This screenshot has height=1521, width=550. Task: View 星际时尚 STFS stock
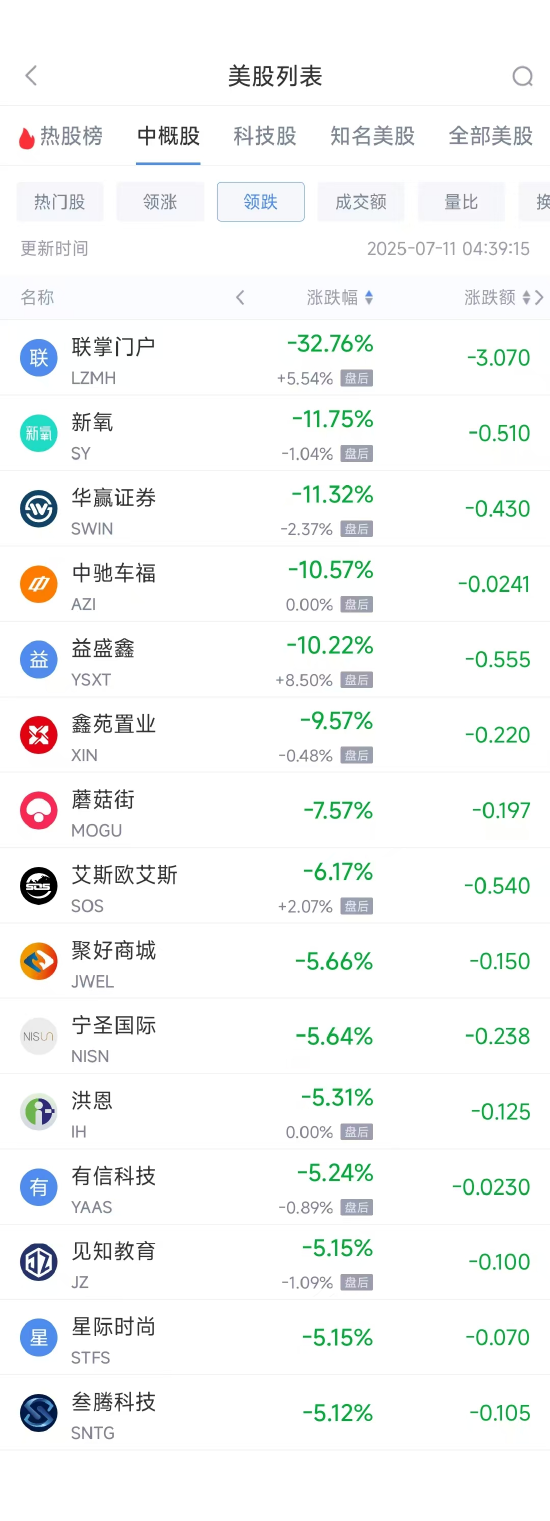pyautogui.click(x=275, y=1338)
